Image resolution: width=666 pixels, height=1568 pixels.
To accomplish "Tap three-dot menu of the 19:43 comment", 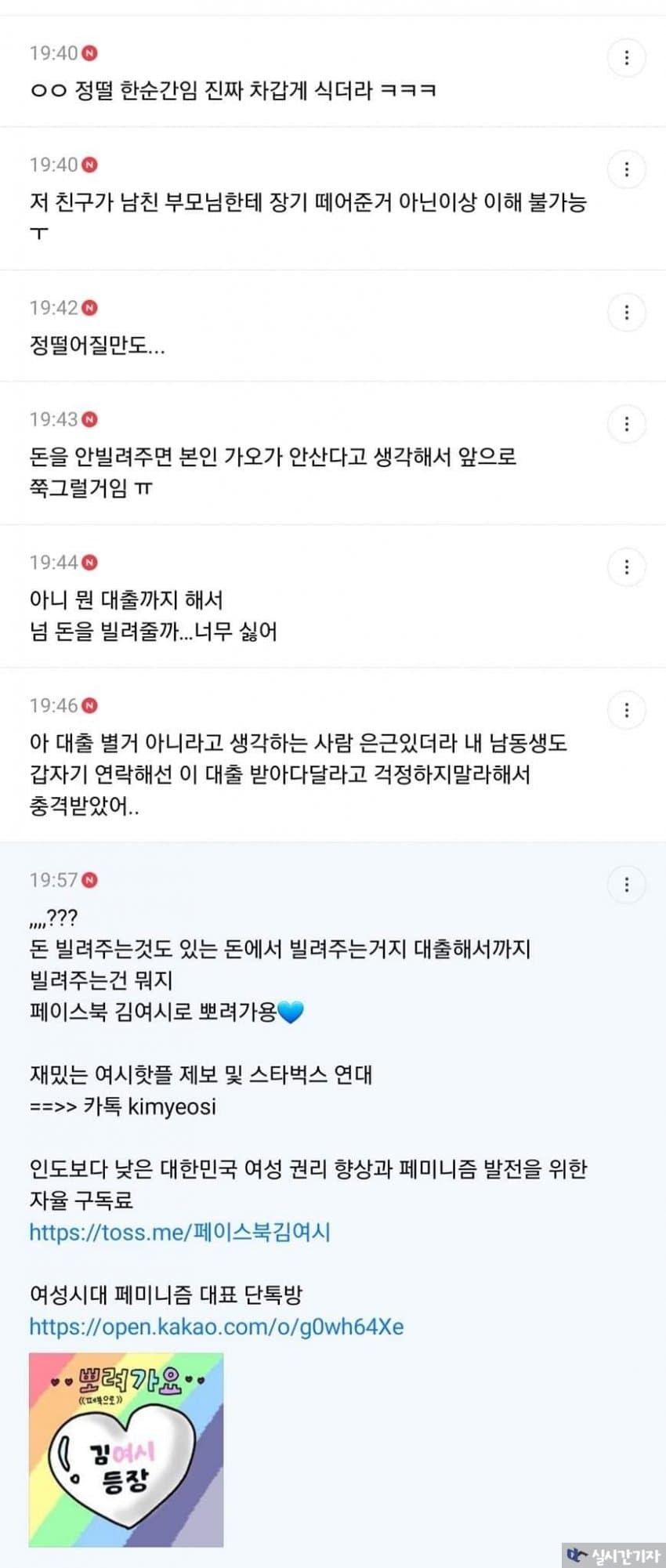I will tap(626, 424).
